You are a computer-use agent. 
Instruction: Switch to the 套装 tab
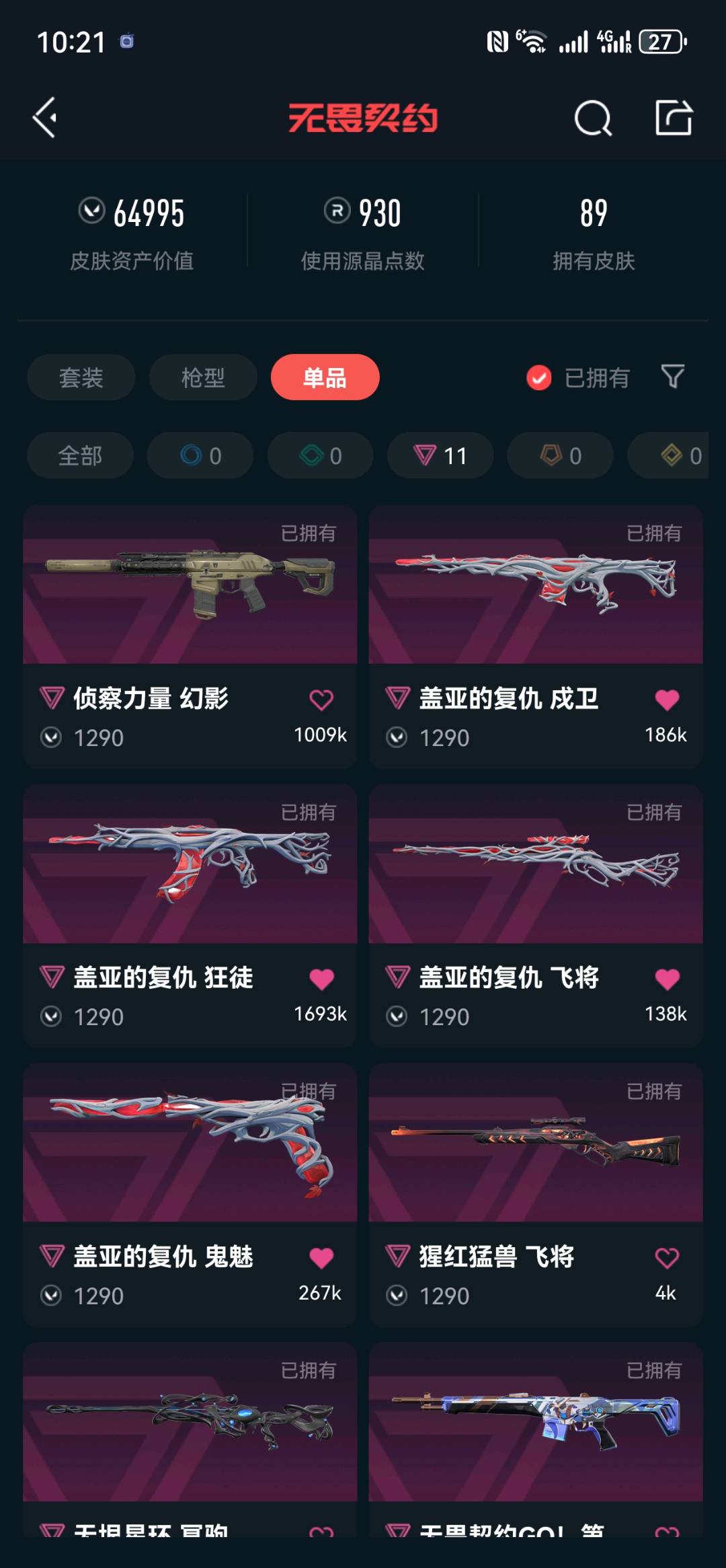[x=81, y=377]
